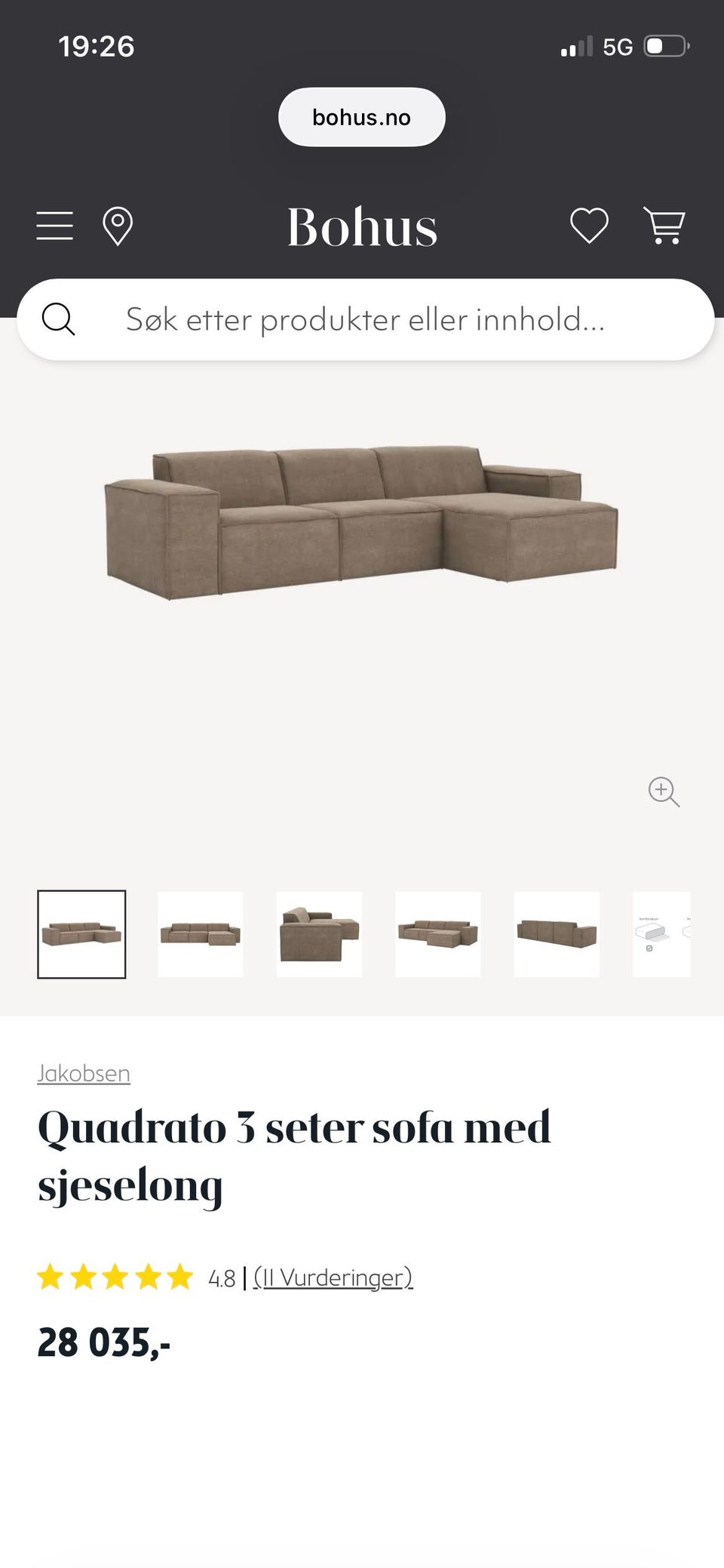Image resolution: width=724 pixels, height=1568 pixels.
Task: Open the store locator pin
Action: 118,226
